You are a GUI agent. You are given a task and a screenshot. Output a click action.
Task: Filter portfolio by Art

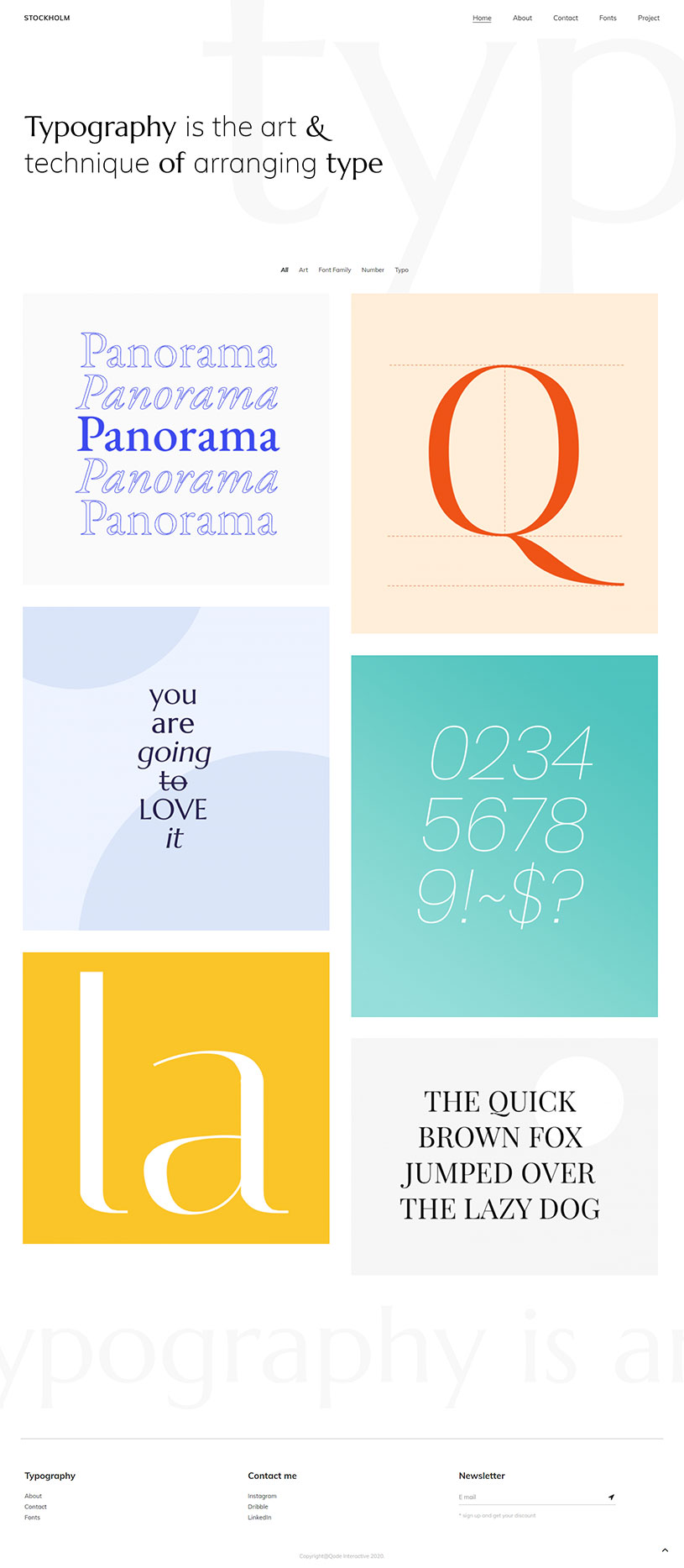(x=303, y=270)
